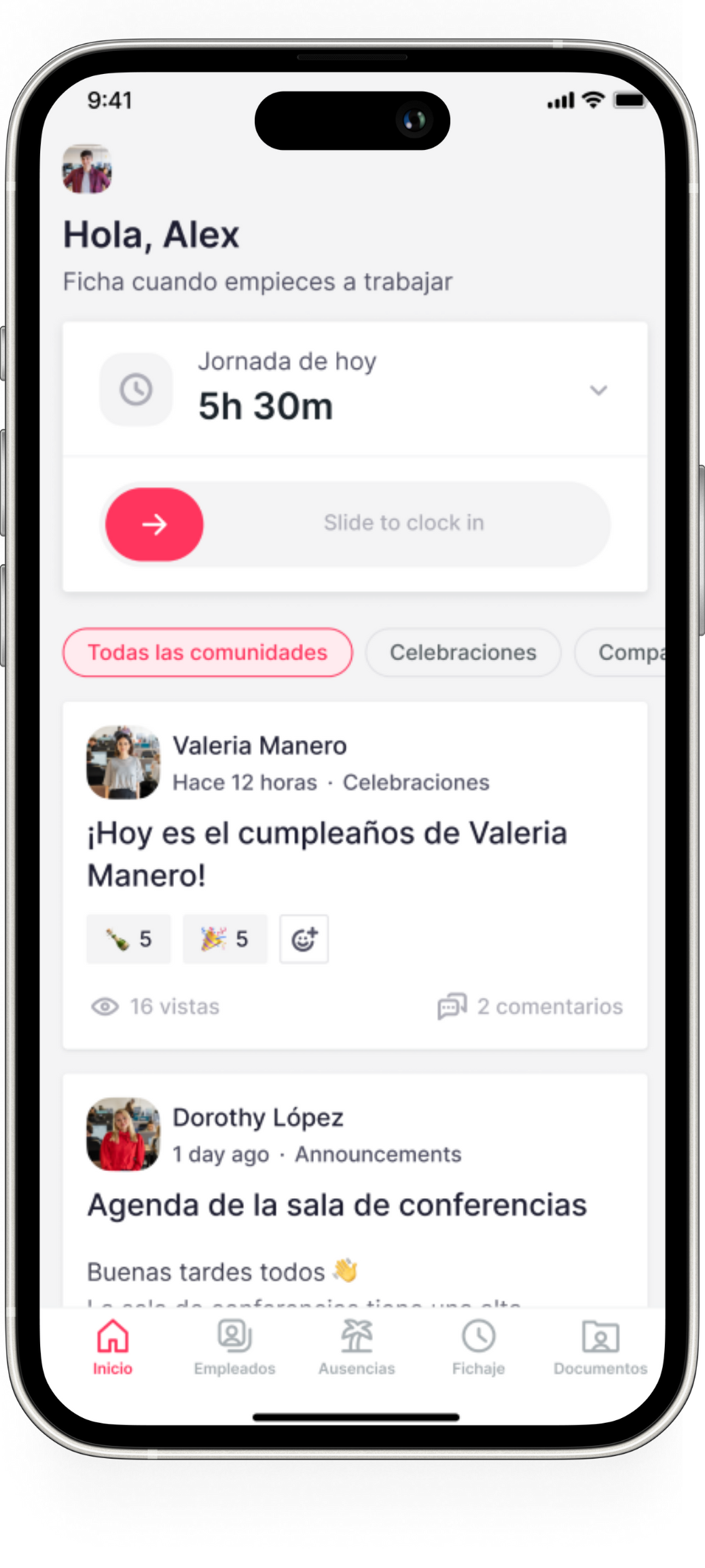The height and width of the screenshot is (1568, 705).
Task: View the 2 comentarios on Valeria's post
Action: [x=530, y=1006]
